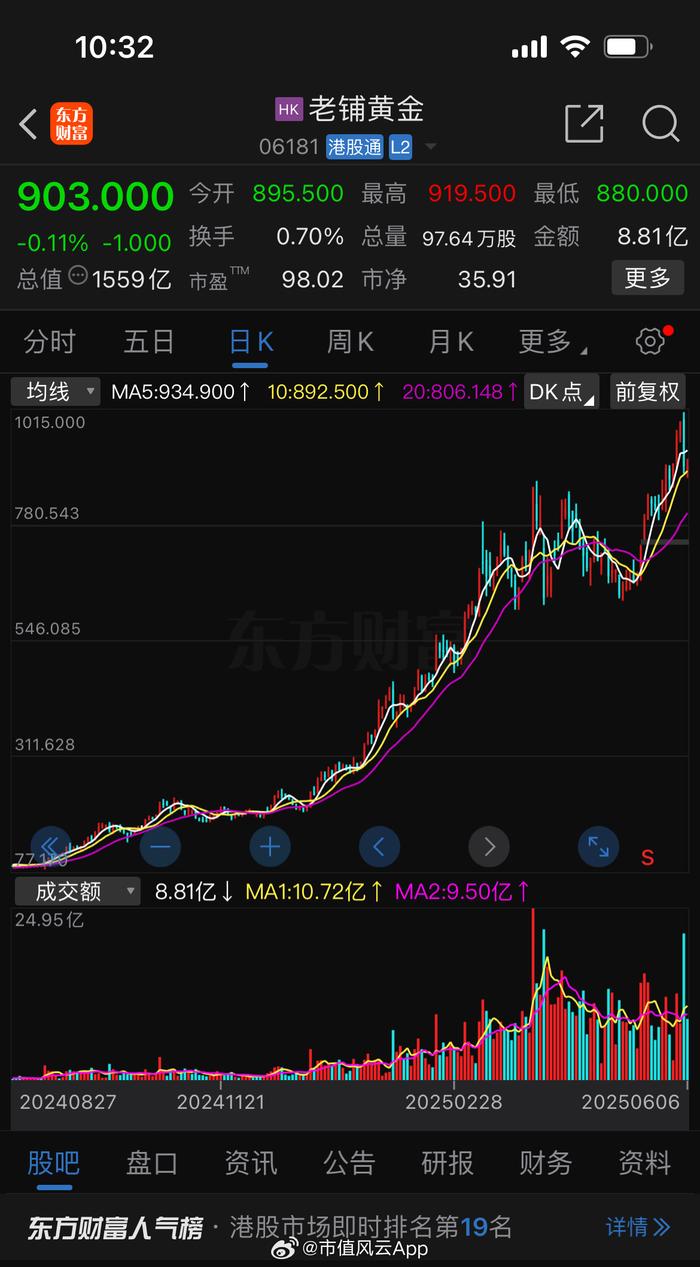The width and height of the screenshot is (700, 1267).
Task: Select the 周K chart tab
Action: [x=350, y=342]
